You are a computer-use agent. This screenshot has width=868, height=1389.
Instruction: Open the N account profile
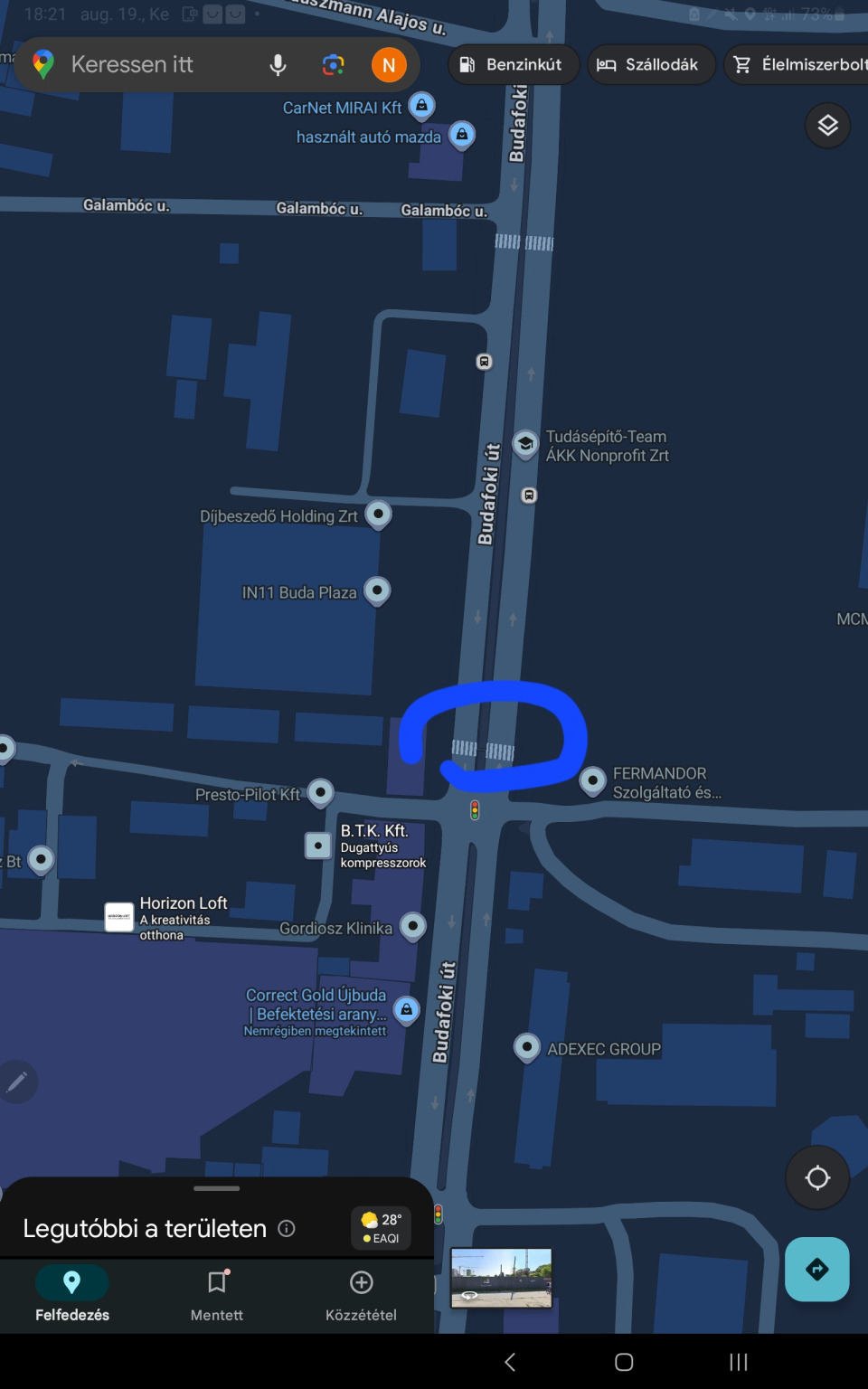point(389,65)
